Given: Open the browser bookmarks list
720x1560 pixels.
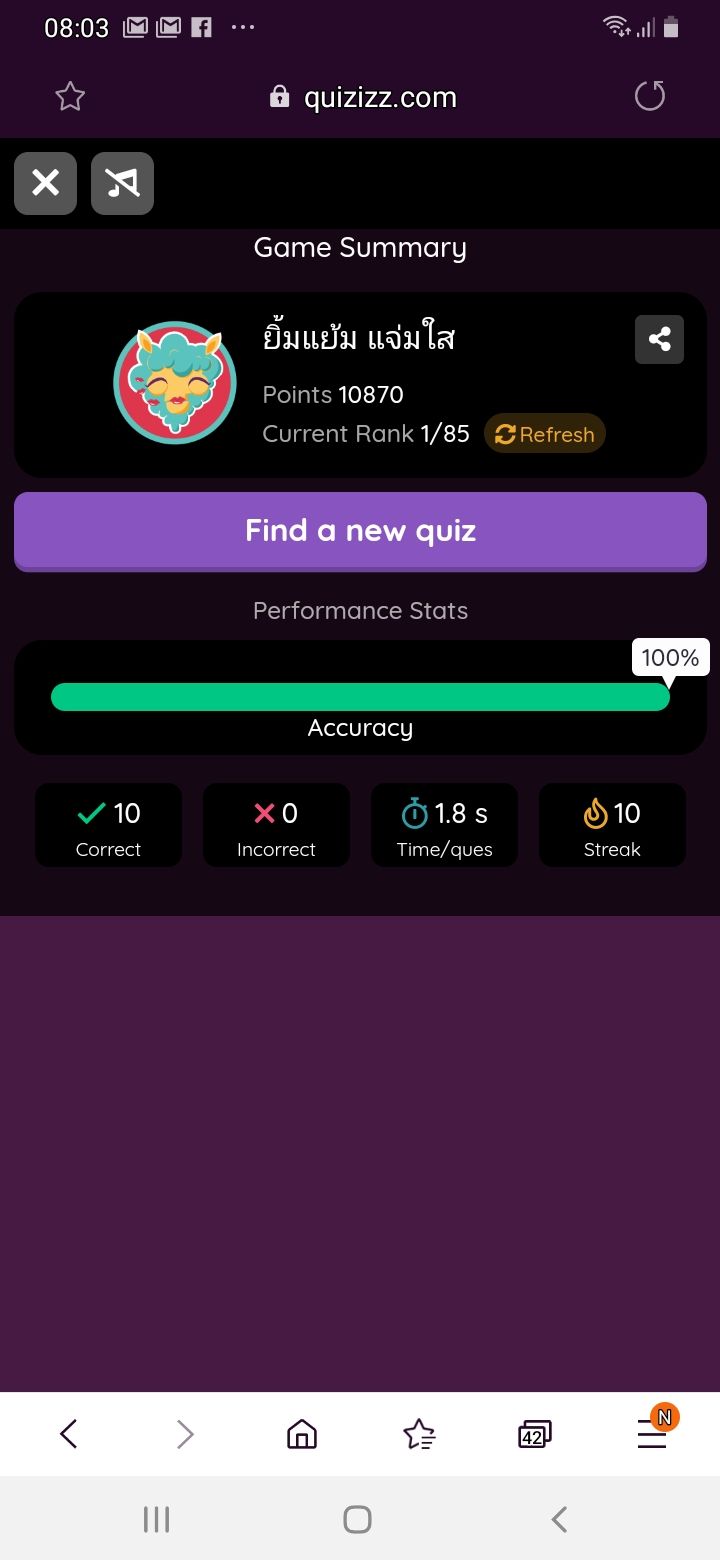Looking at the screenshot, I should click(x=419, y=1434).
